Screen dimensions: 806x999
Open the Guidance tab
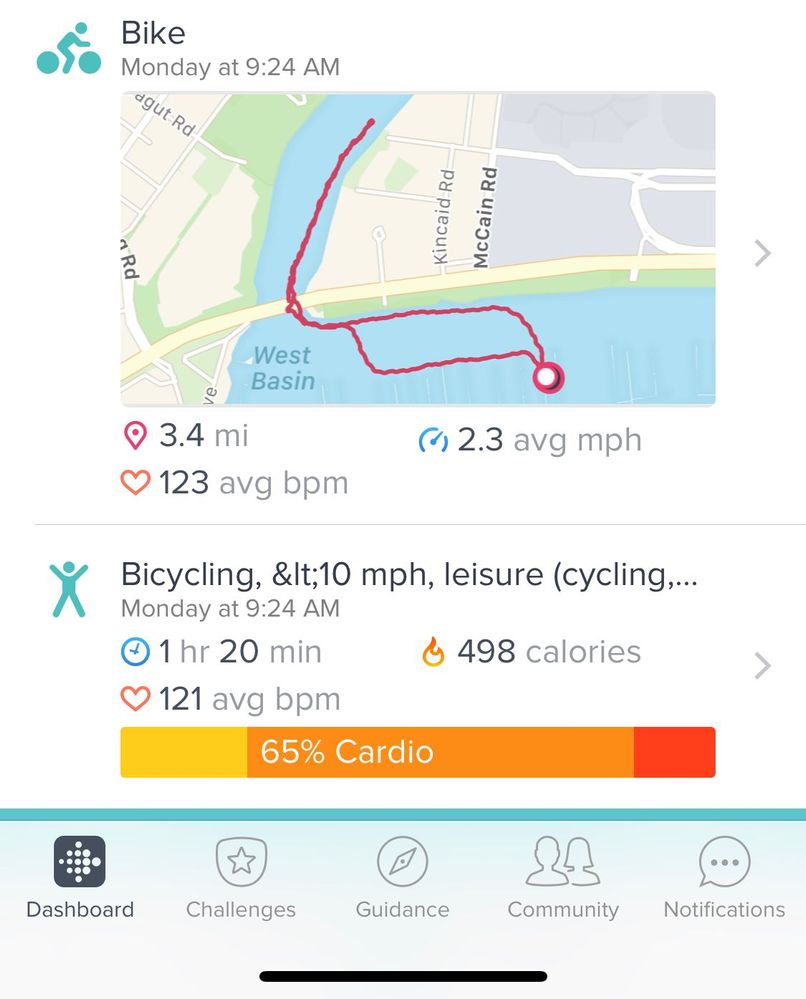click(402, 877)
